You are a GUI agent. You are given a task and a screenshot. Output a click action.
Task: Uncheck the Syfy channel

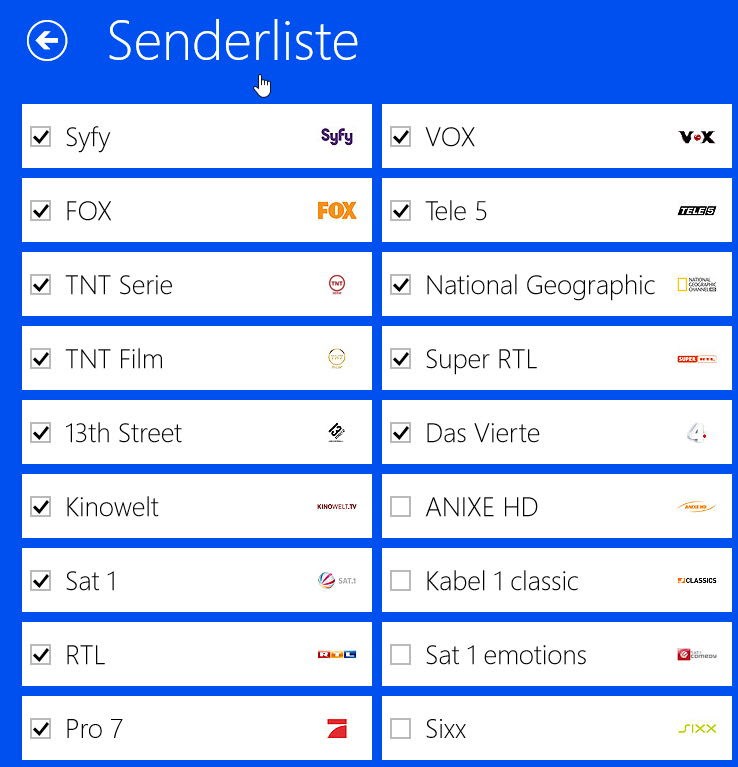pos(41,137)
